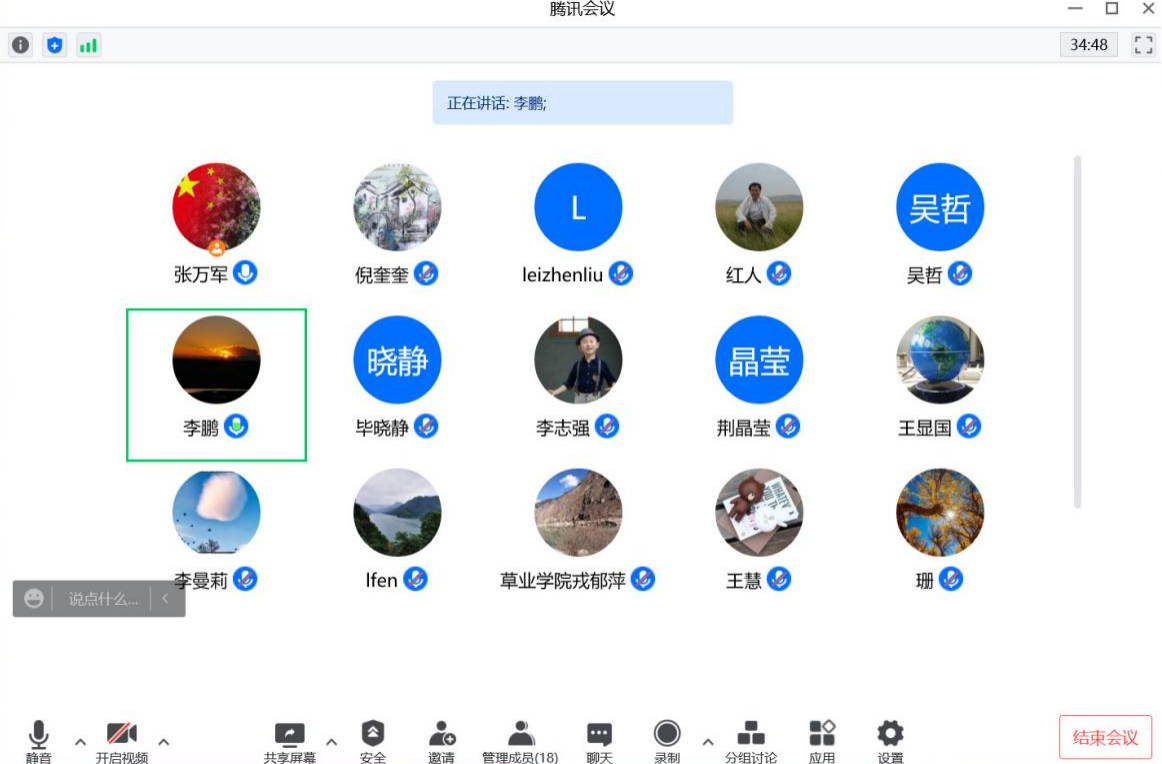This screenshot has height=764, width=1162.
Task: Enter full screen mode
Action: click(x=1143, y=45)
